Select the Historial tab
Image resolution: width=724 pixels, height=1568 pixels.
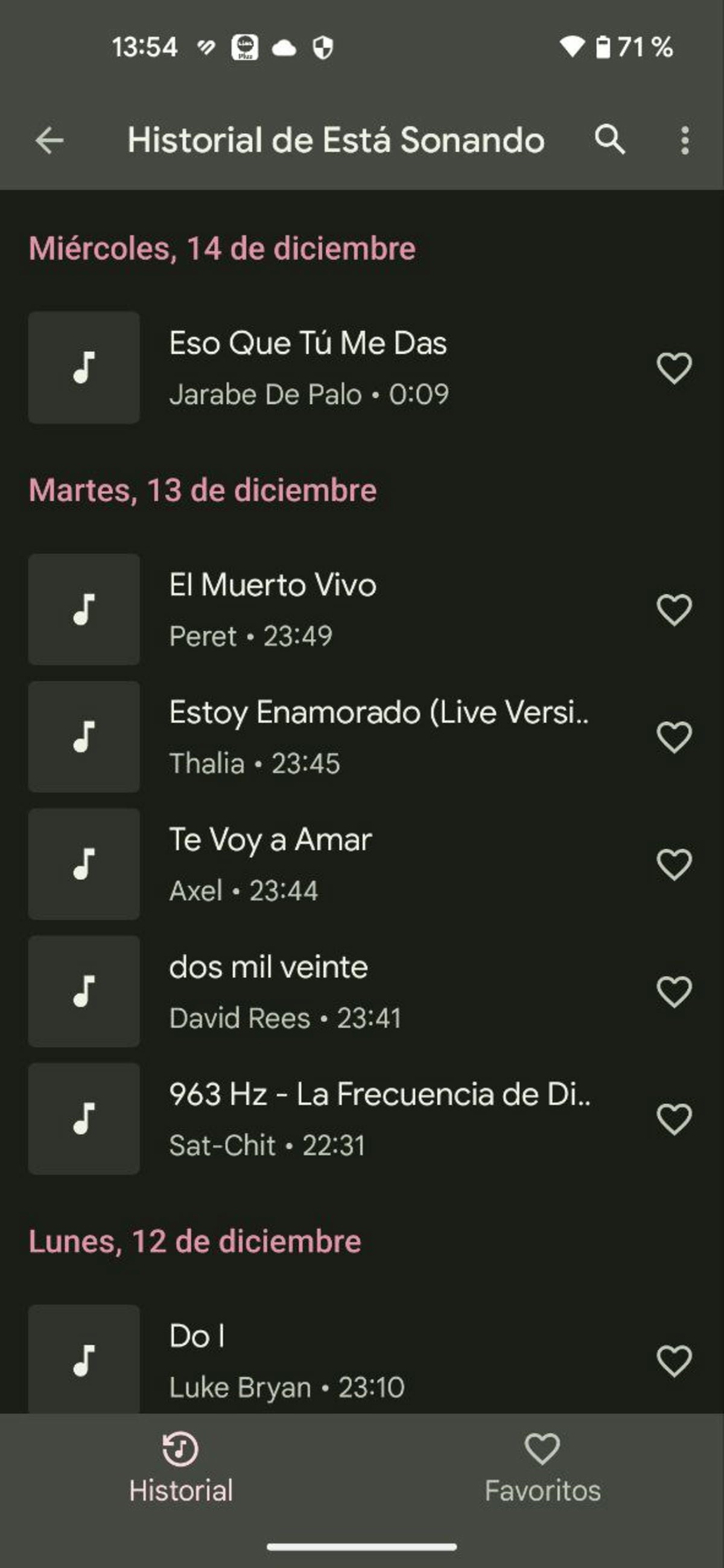click(x=180, y=1467)
